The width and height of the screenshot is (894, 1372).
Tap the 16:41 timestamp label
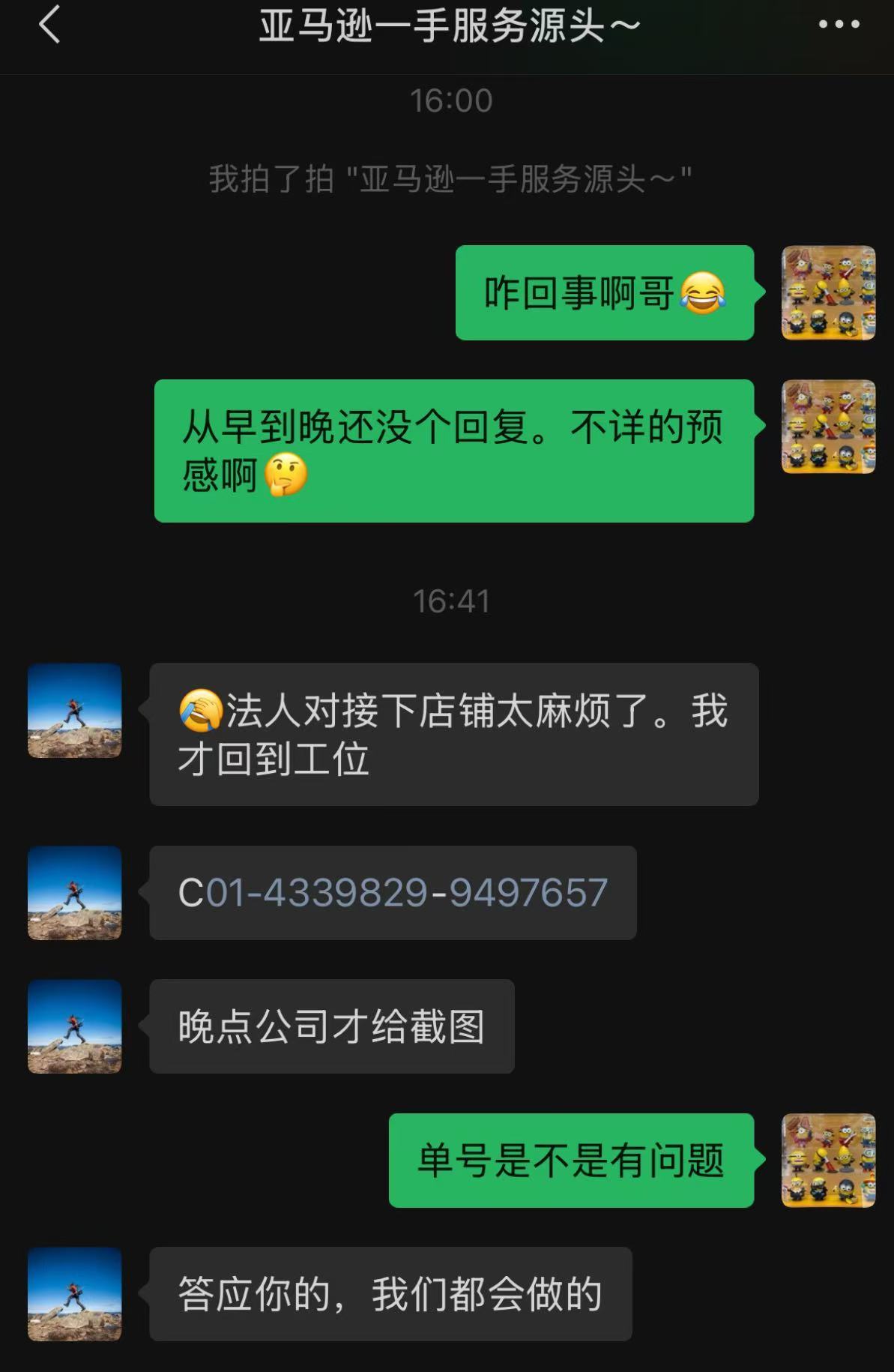coord(450,598)
